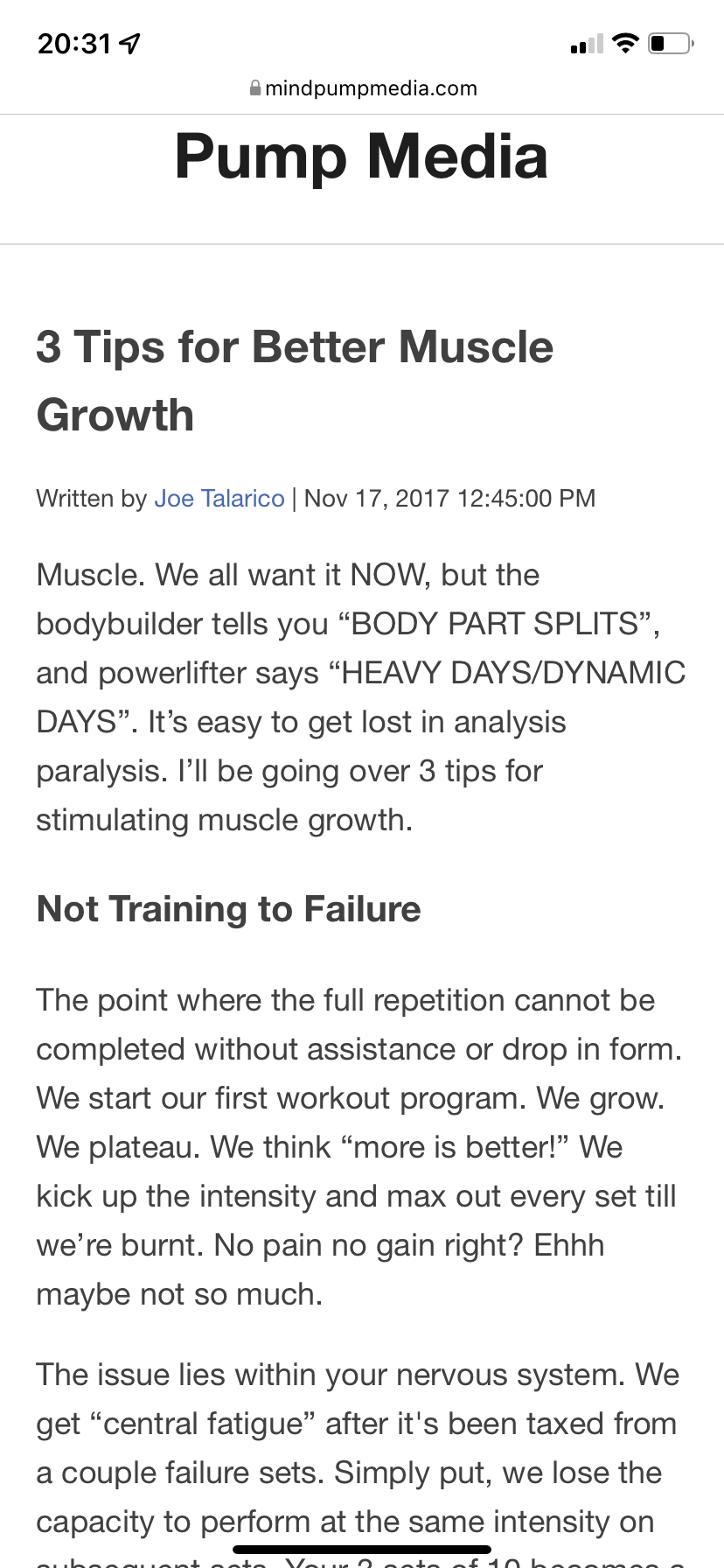Open author Joe Talarico's page
This screenshot has height=1568, width=724.
pyautogui.click(x=219, y=499)
